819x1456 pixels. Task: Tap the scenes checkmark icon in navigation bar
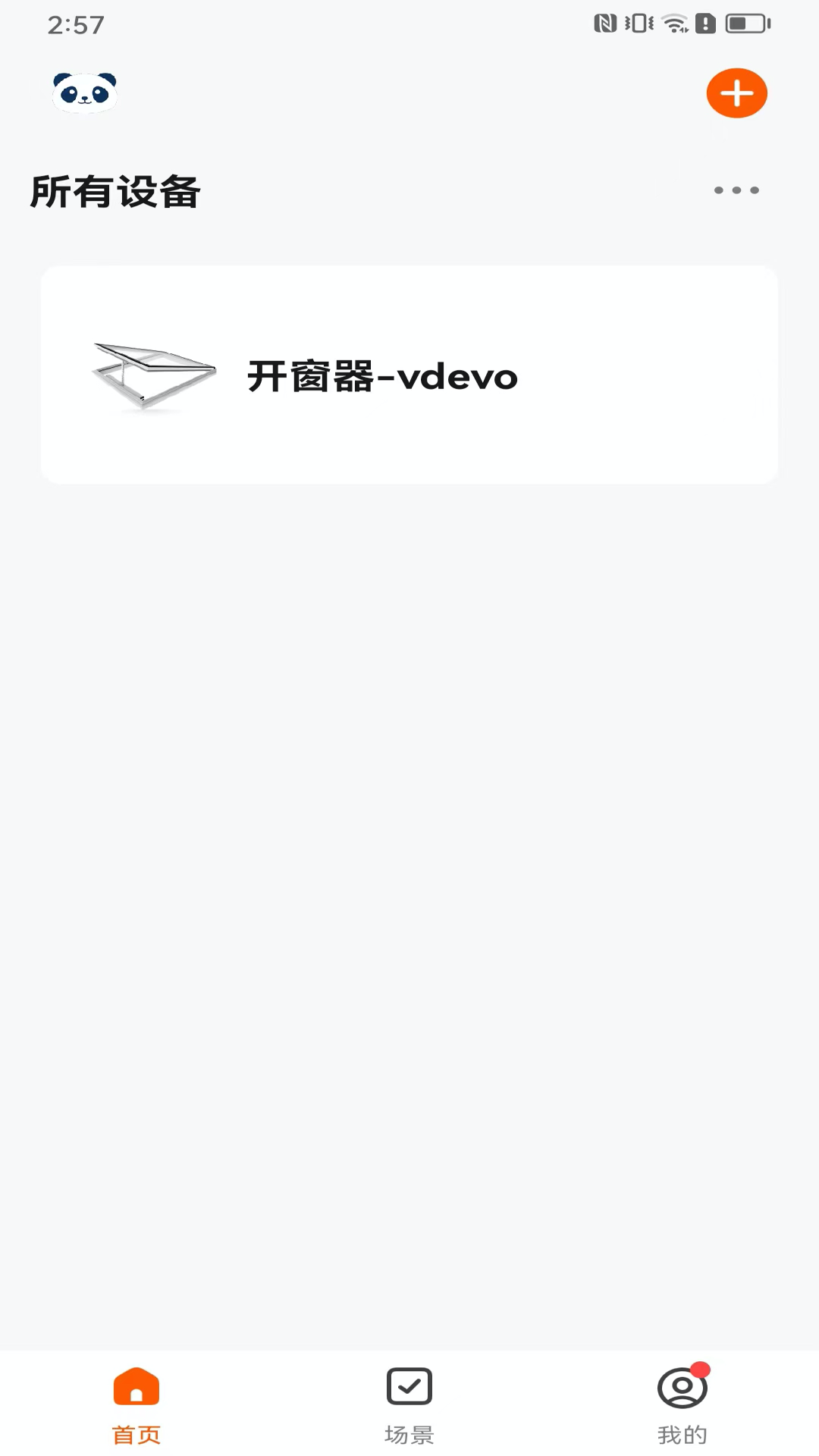pos(409,1385)
